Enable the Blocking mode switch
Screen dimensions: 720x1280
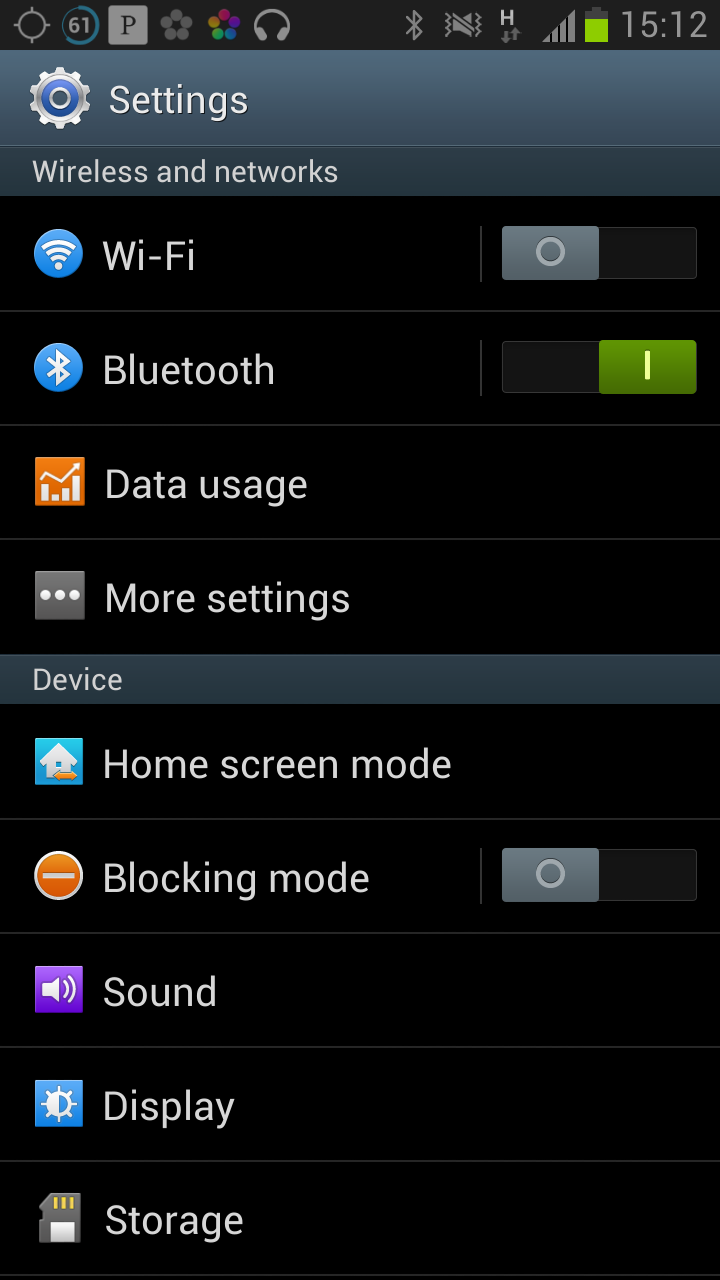point(598,875)
